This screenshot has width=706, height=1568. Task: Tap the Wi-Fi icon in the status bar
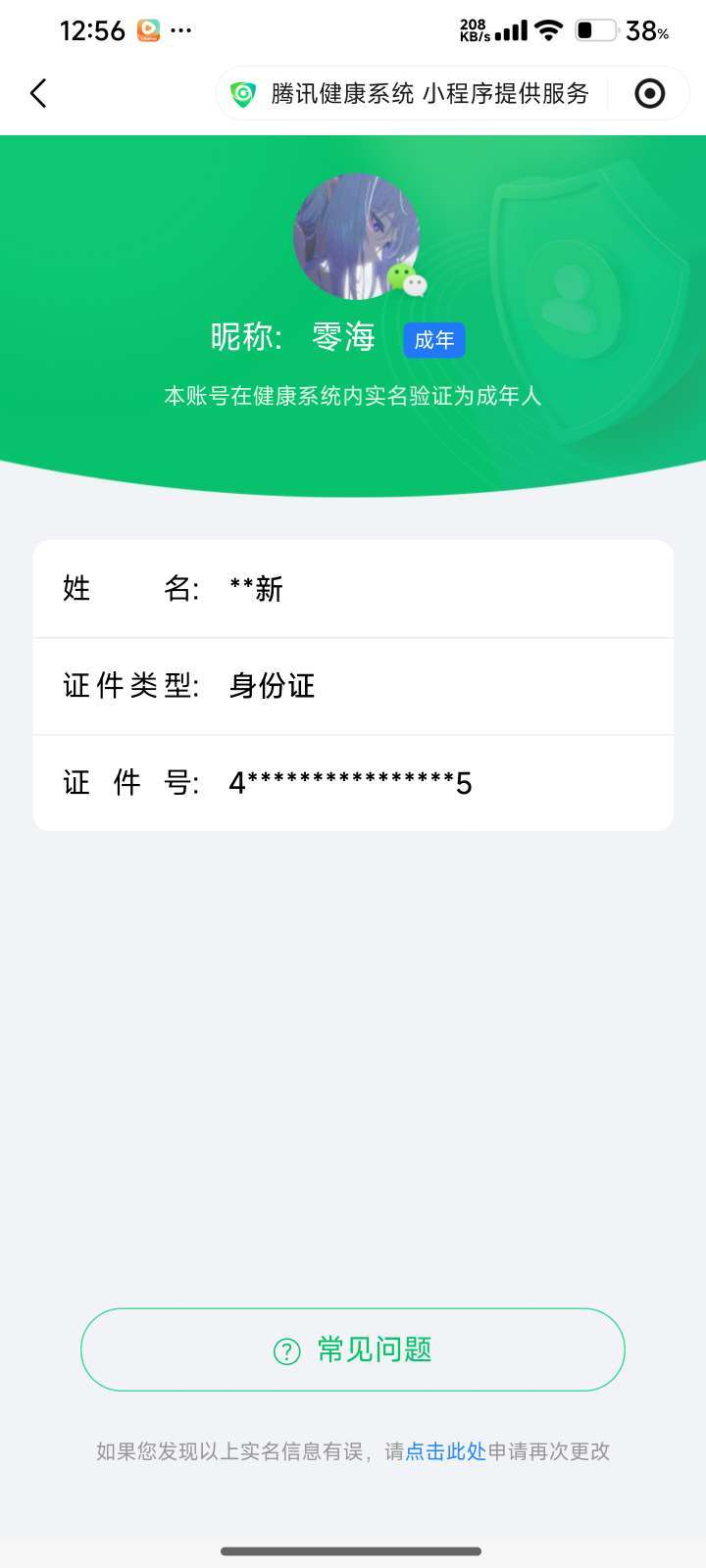pos(548,29)
